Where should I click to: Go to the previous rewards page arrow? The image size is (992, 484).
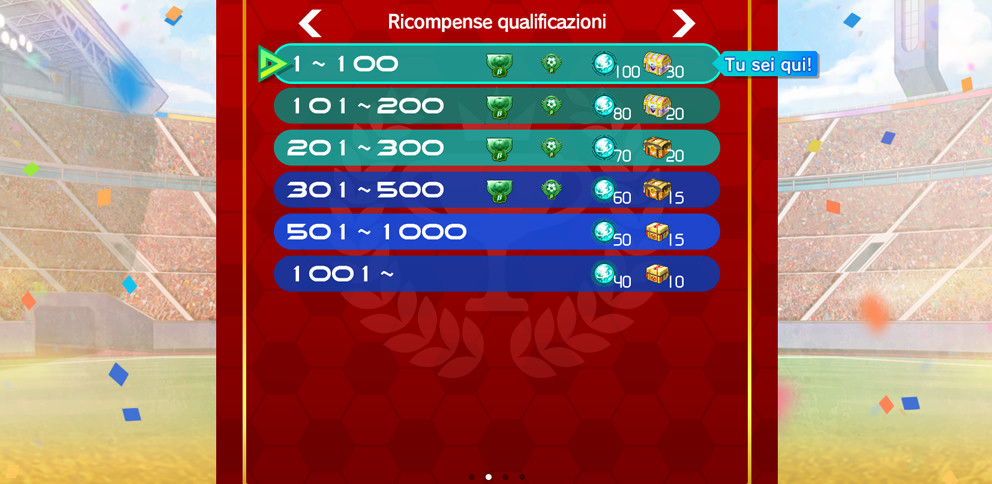pyautogui.click(x=310, y=23)
